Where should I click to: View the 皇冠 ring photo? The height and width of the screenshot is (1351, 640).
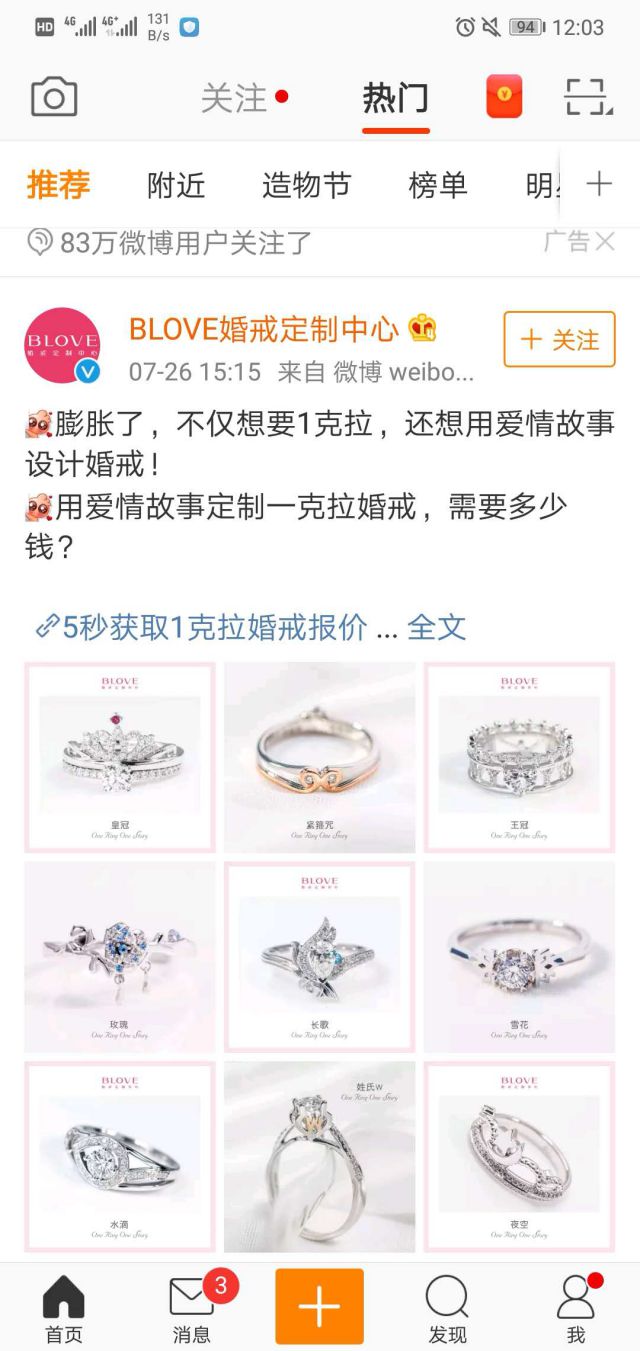[x=120, y=757]
